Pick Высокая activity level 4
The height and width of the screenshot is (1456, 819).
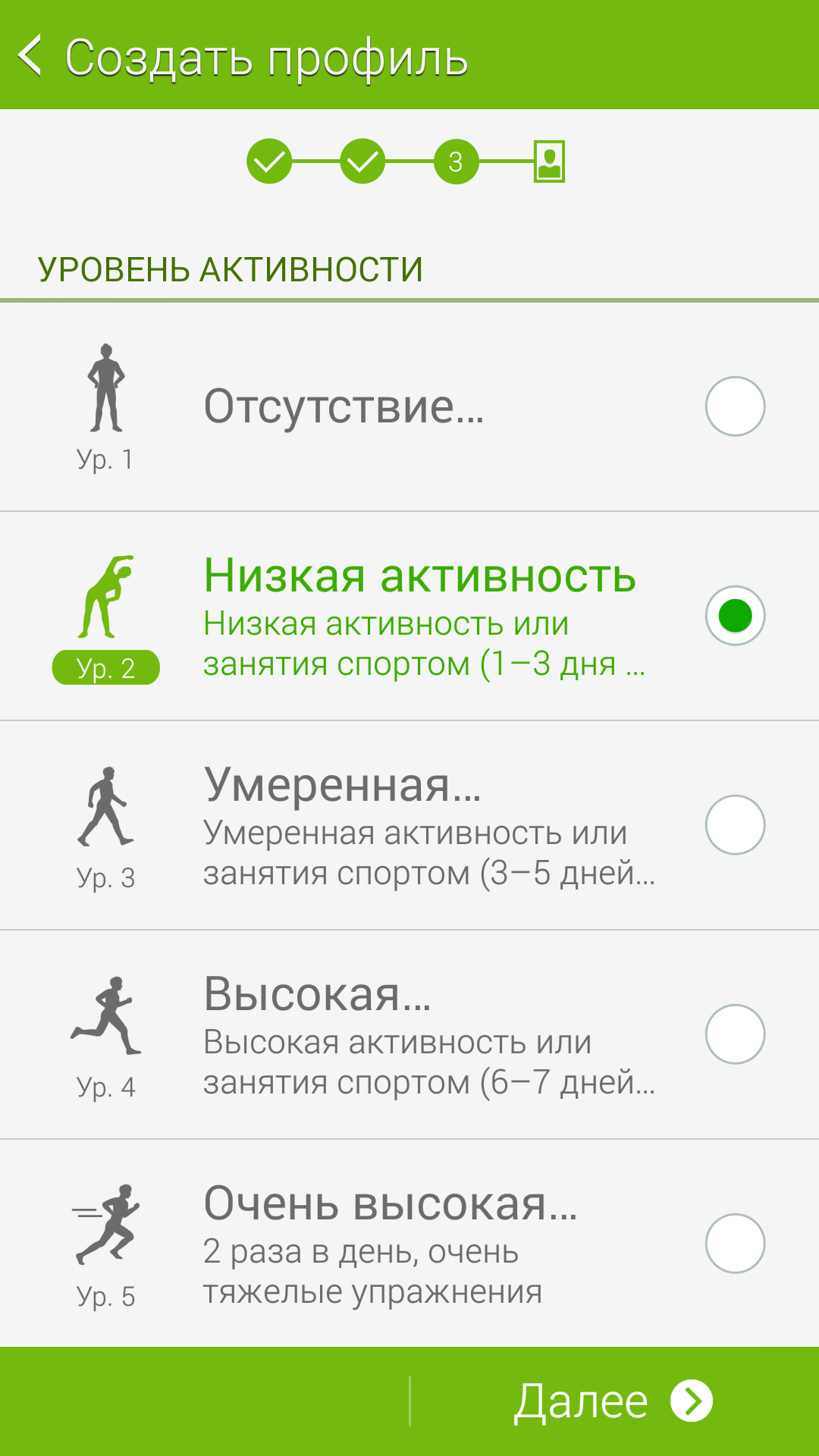(409, 1034)
